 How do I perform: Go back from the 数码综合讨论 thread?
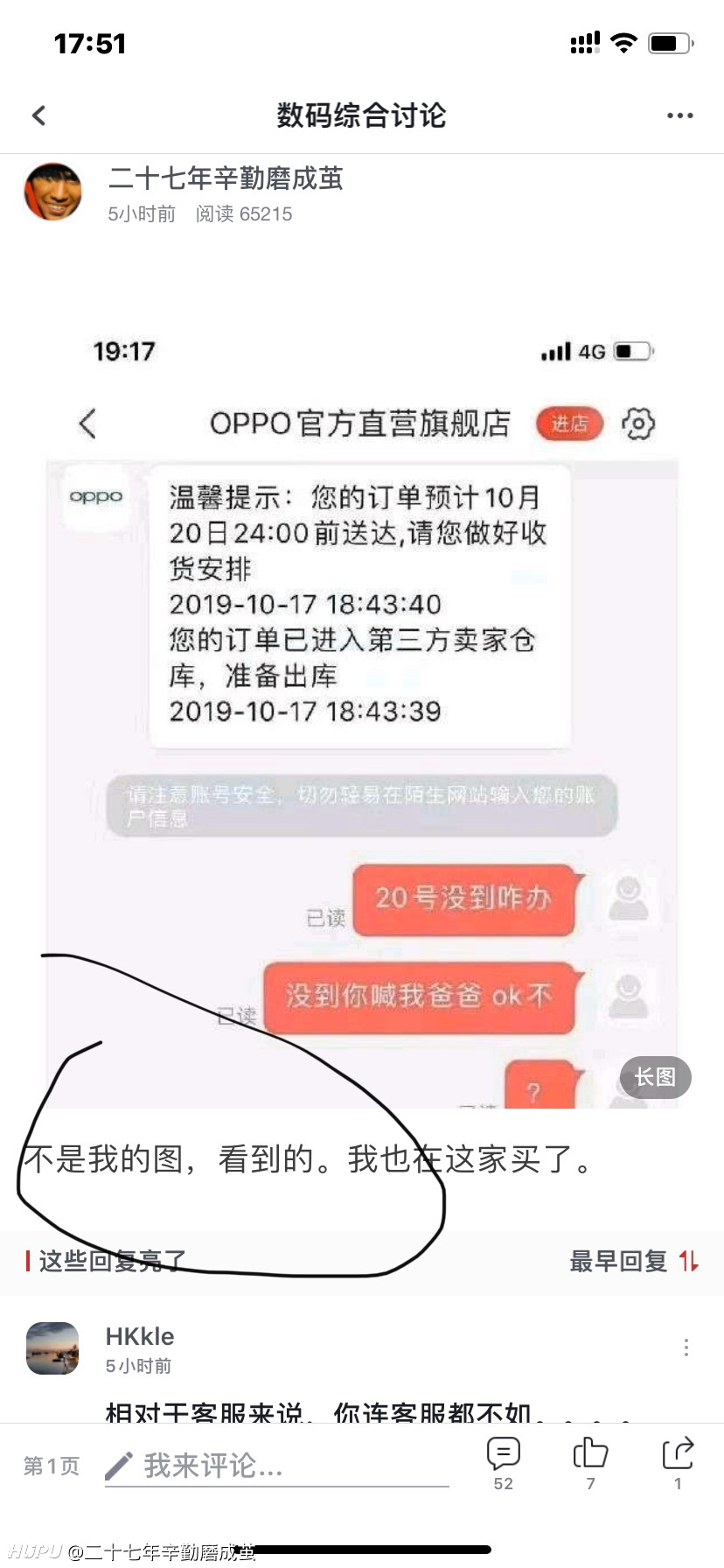pos(38,115)
